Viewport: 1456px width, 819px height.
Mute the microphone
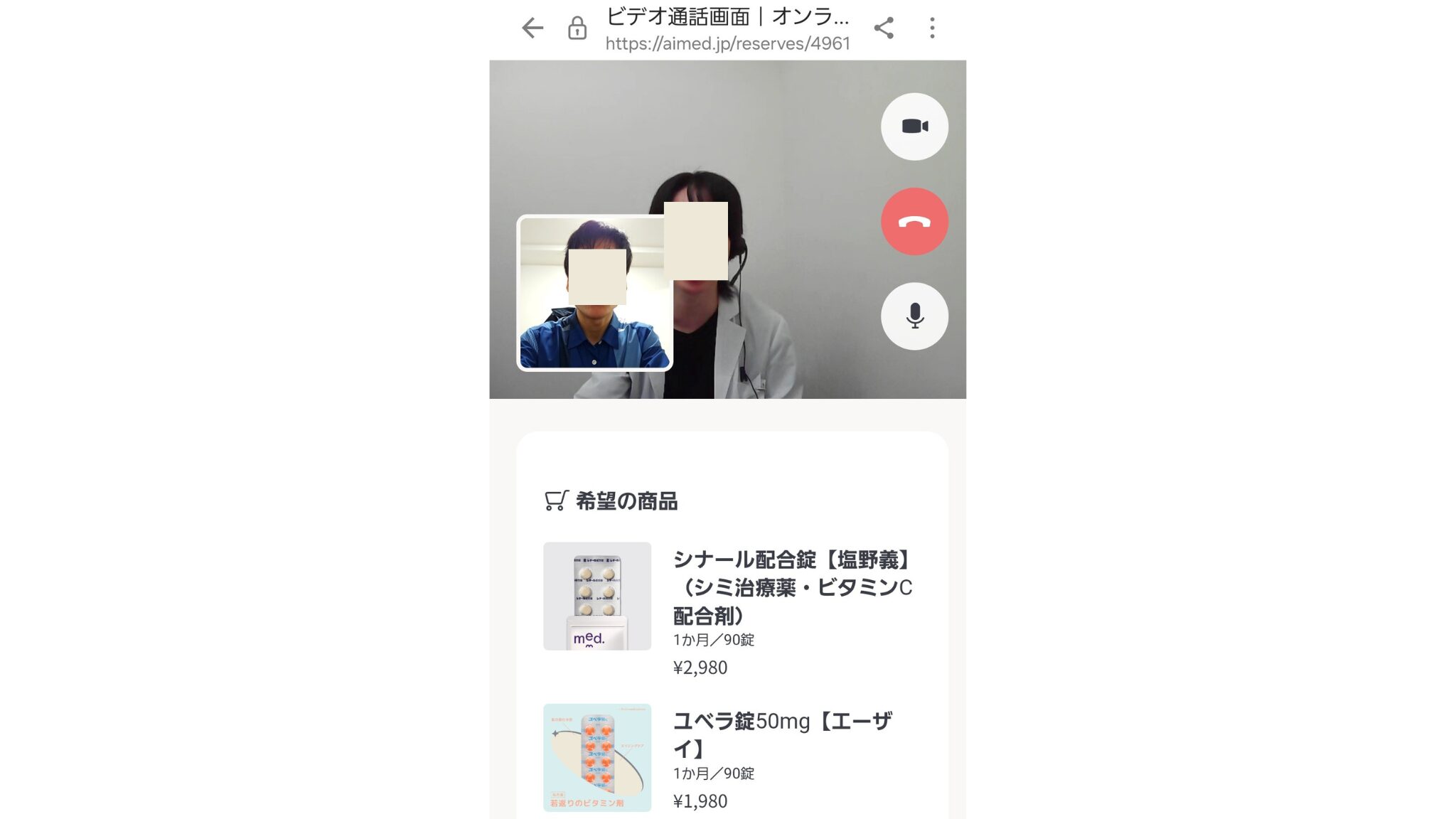point(914,316)
